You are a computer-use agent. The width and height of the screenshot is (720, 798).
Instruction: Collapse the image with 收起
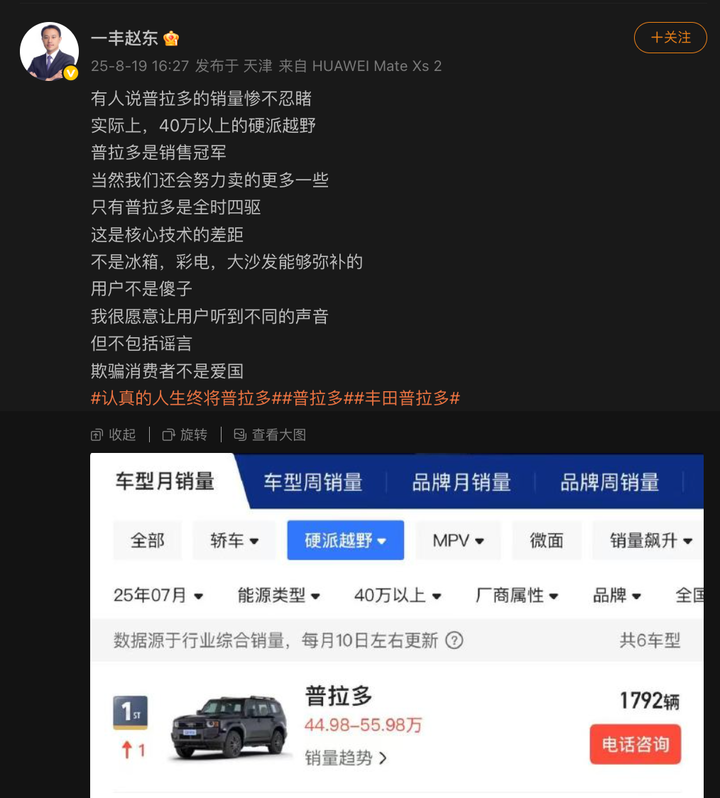(113, 435)
